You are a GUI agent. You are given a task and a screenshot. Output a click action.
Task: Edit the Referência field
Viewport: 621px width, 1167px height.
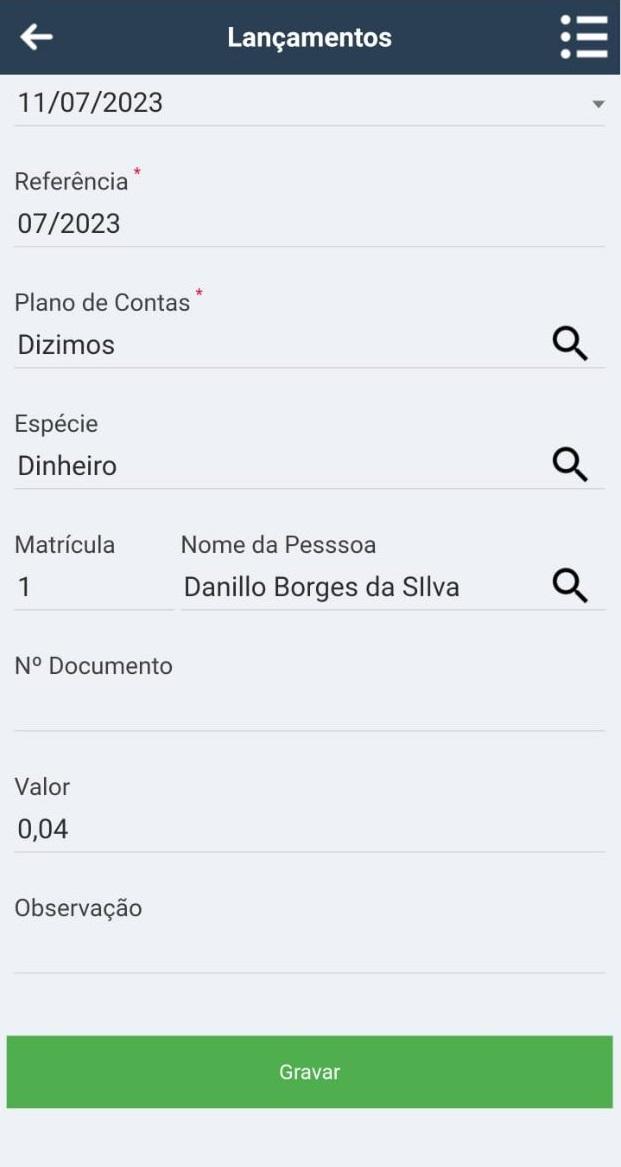click(310, 223)
